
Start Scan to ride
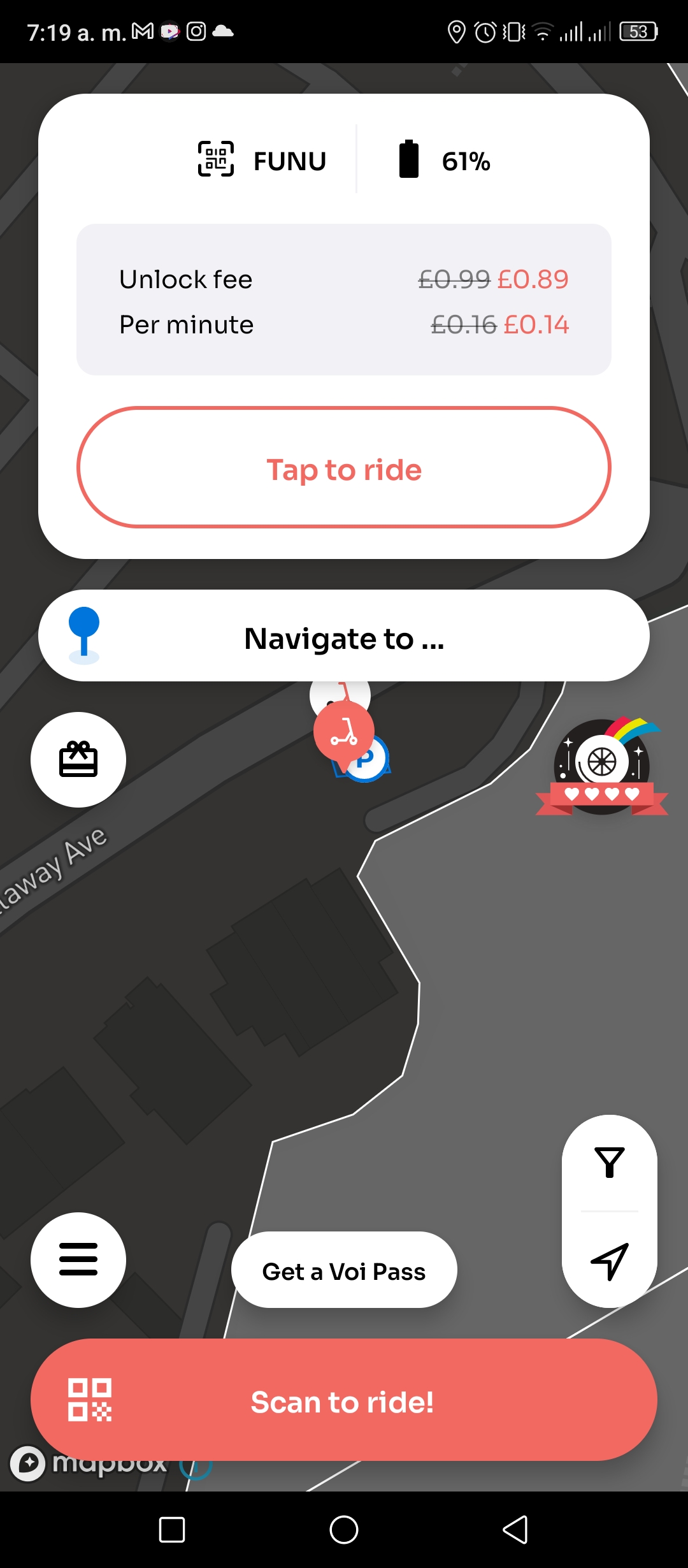pos(344,1400)
